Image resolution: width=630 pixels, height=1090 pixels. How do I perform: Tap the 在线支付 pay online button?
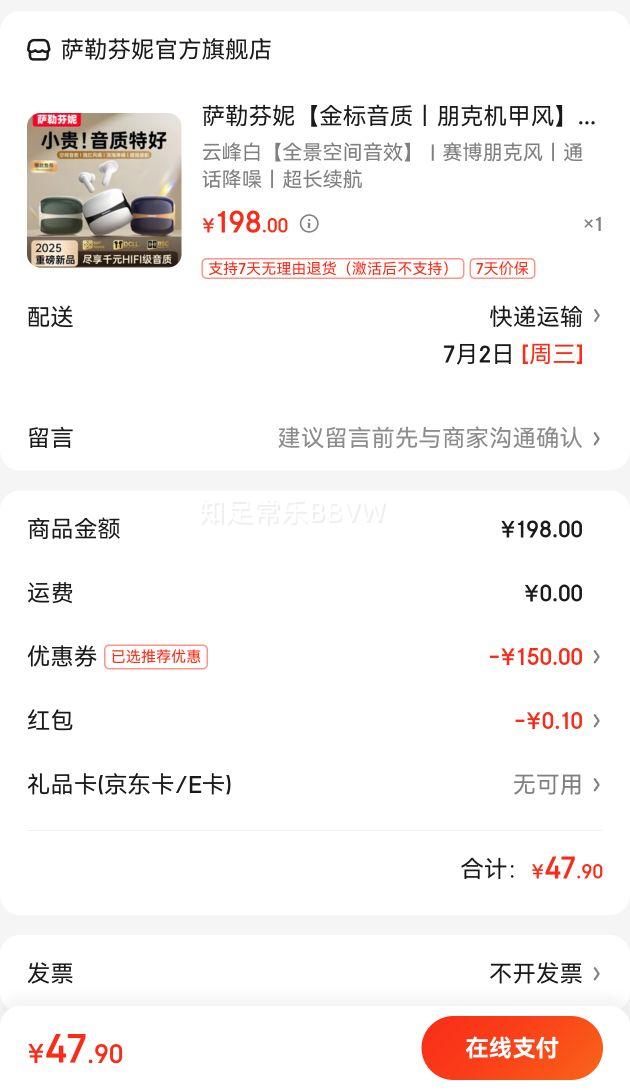[512, 1048]
